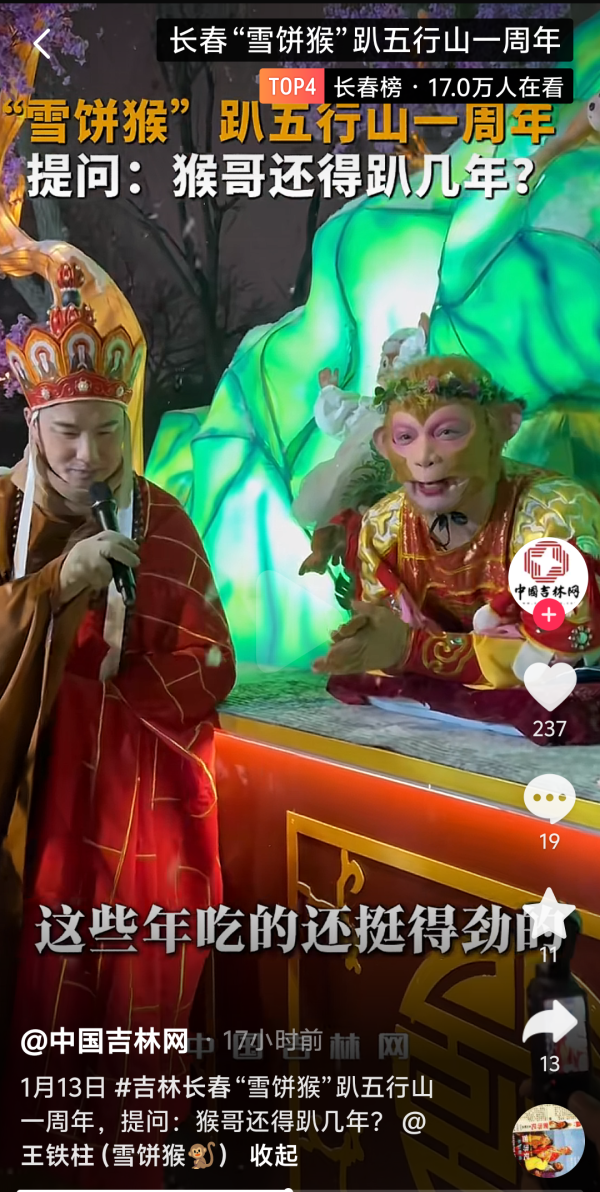Add this video to favorites star
The image size is (600, 1192).
coord(549,913)
